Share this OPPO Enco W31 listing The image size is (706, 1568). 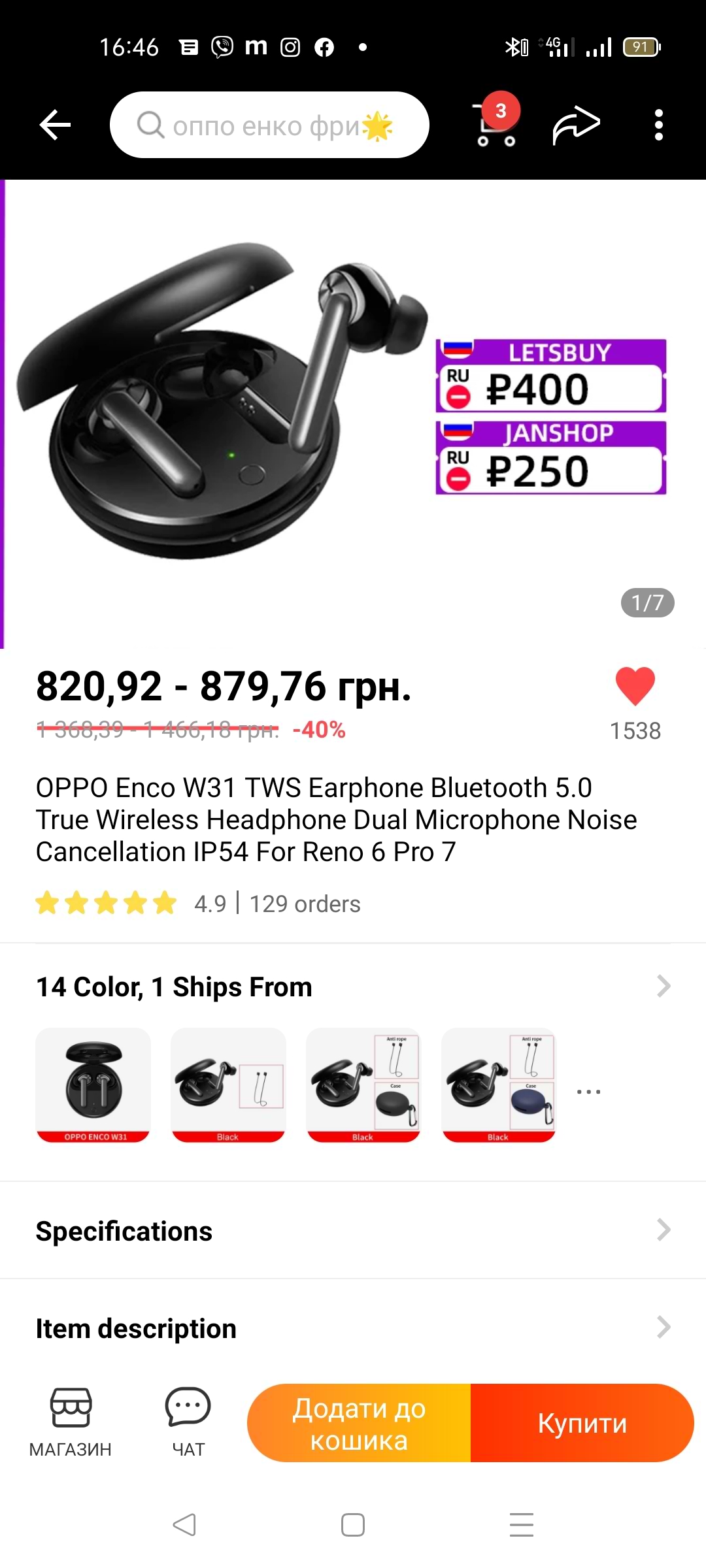576,125
